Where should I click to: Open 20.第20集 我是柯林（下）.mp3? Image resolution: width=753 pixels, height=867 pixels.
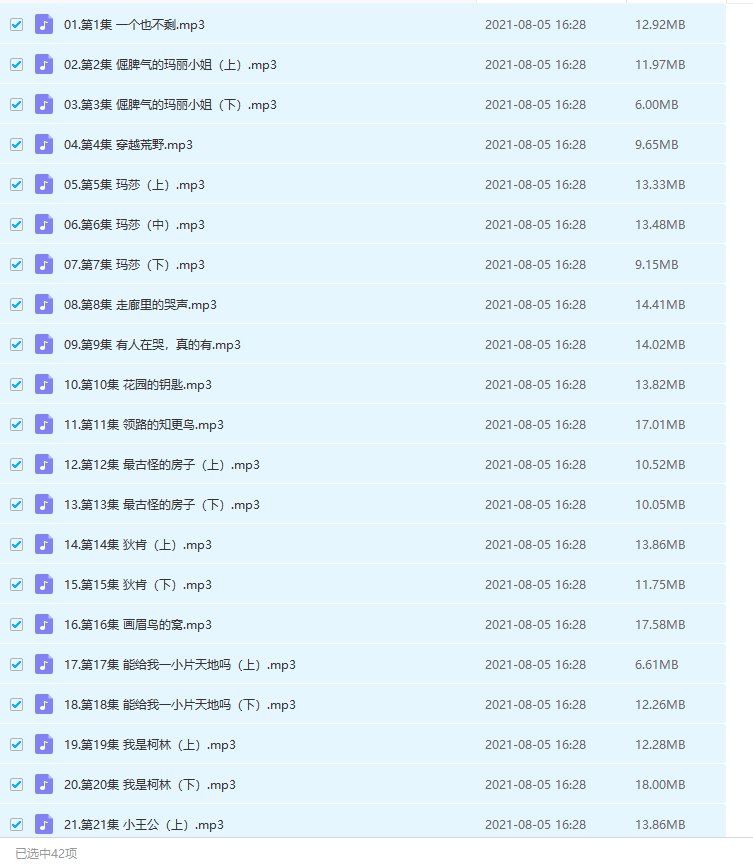[x=149, y=784]
